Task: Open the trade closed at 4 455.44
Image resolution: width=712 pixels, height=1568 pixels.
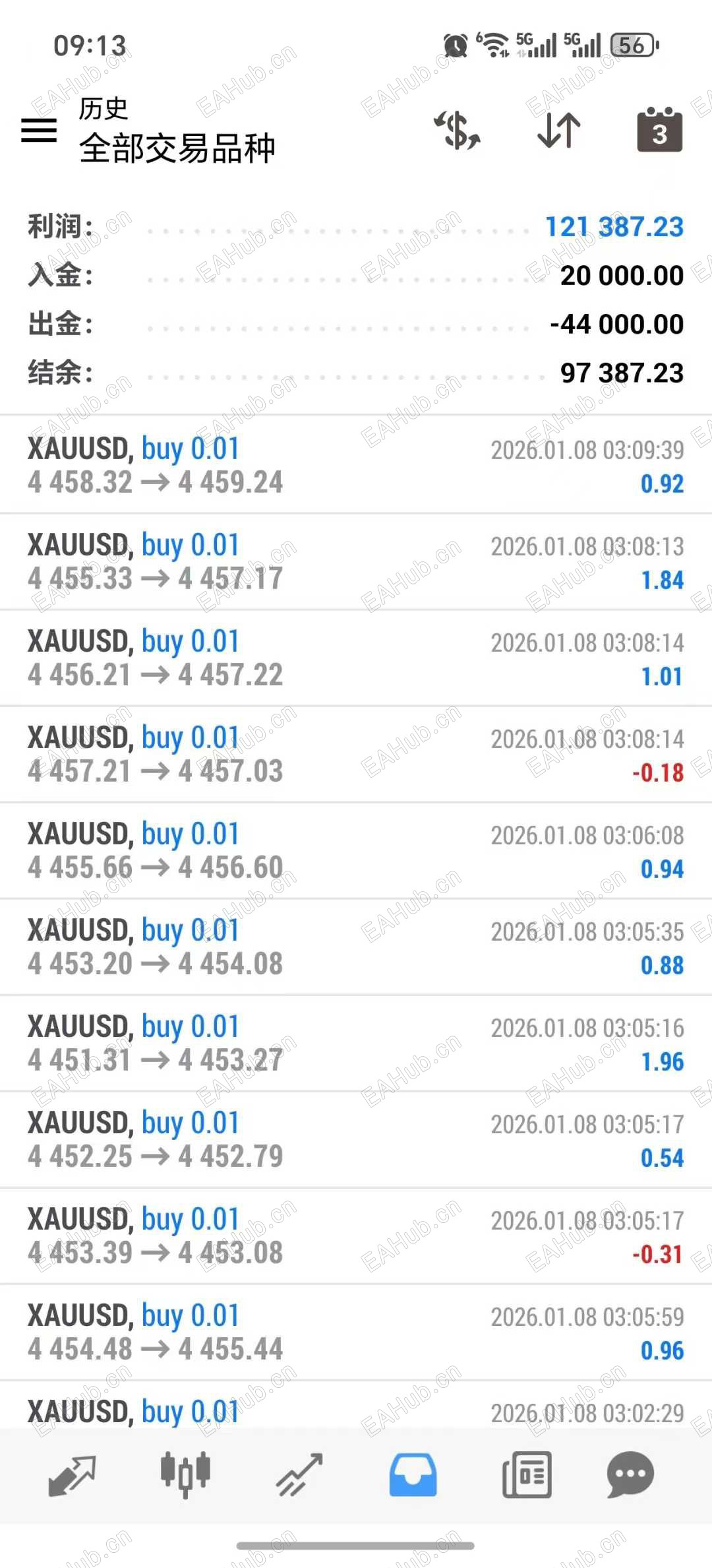Action: (356, 1332)
